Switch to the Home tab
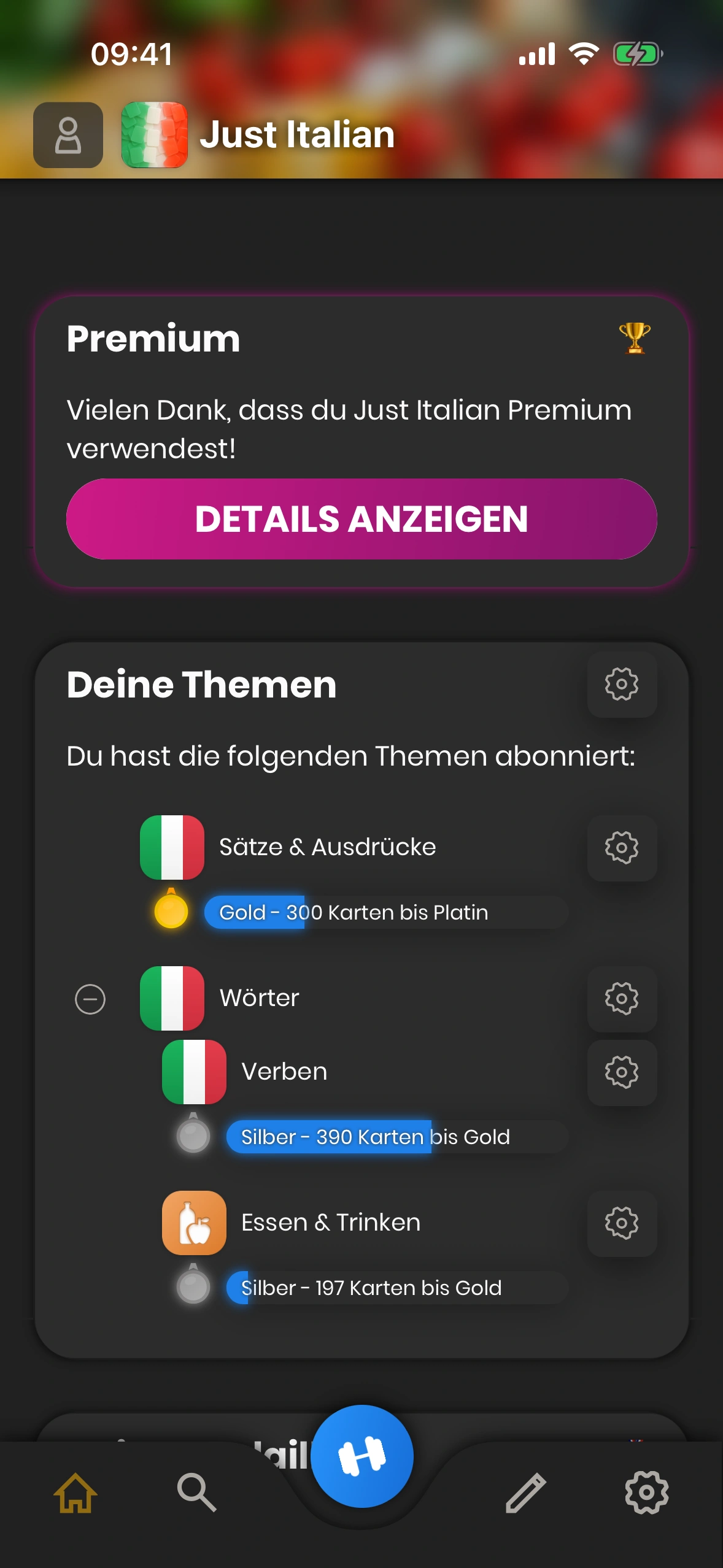The height and width of the screenshot is (1568, 723). point(75,1492)
